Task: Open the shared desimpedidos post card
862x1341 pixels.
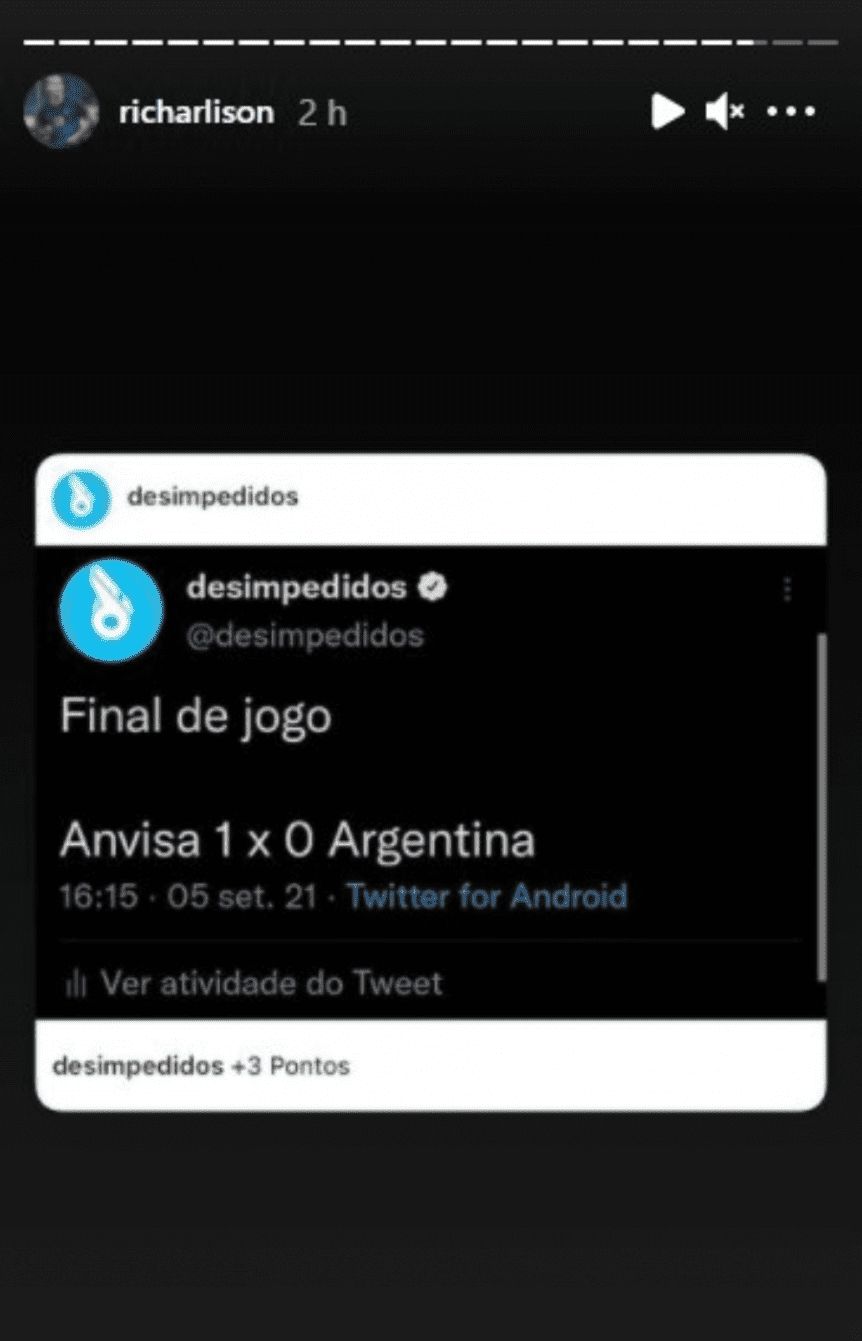Action: pos(430,780)
